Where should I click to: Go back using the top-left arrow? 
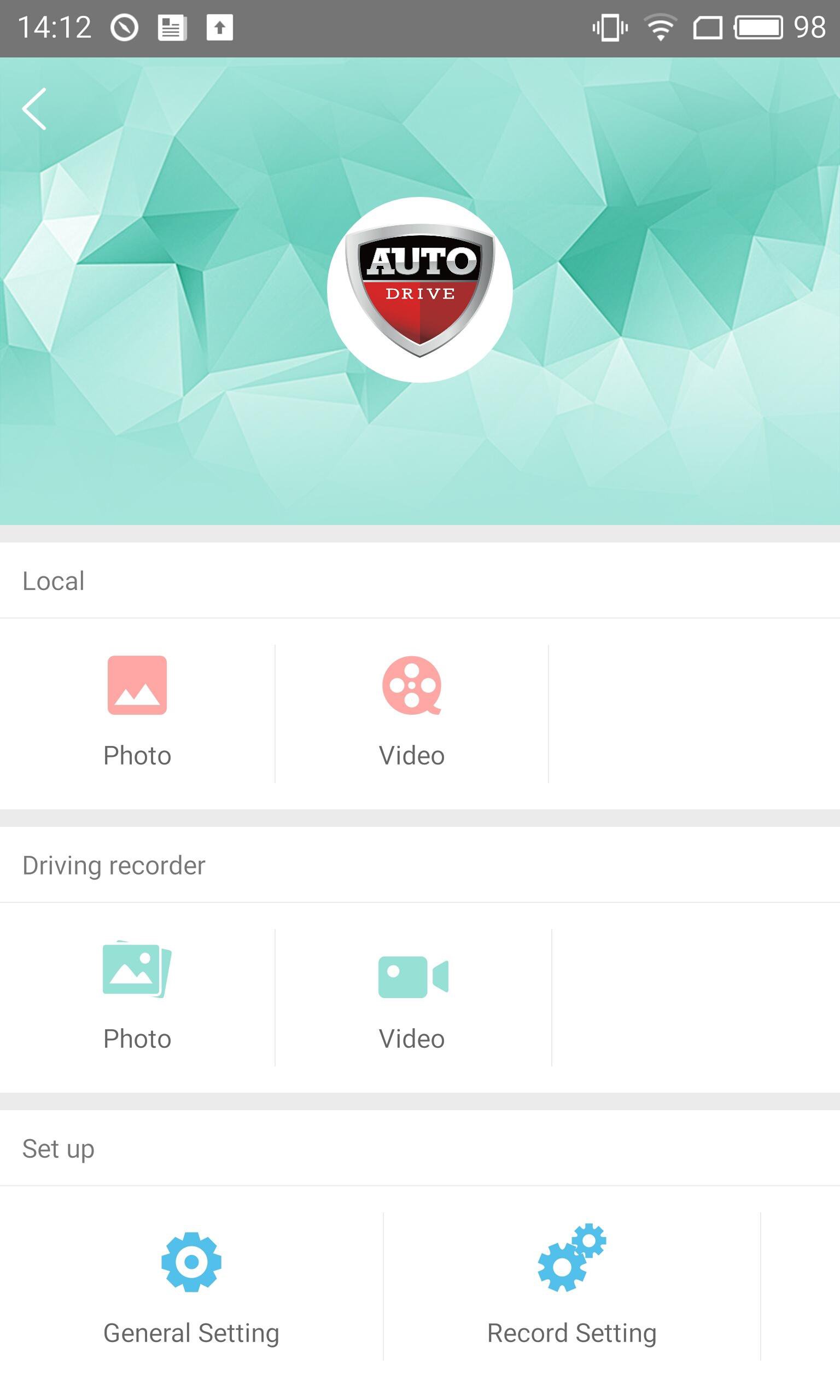click(x=34, y=109)
